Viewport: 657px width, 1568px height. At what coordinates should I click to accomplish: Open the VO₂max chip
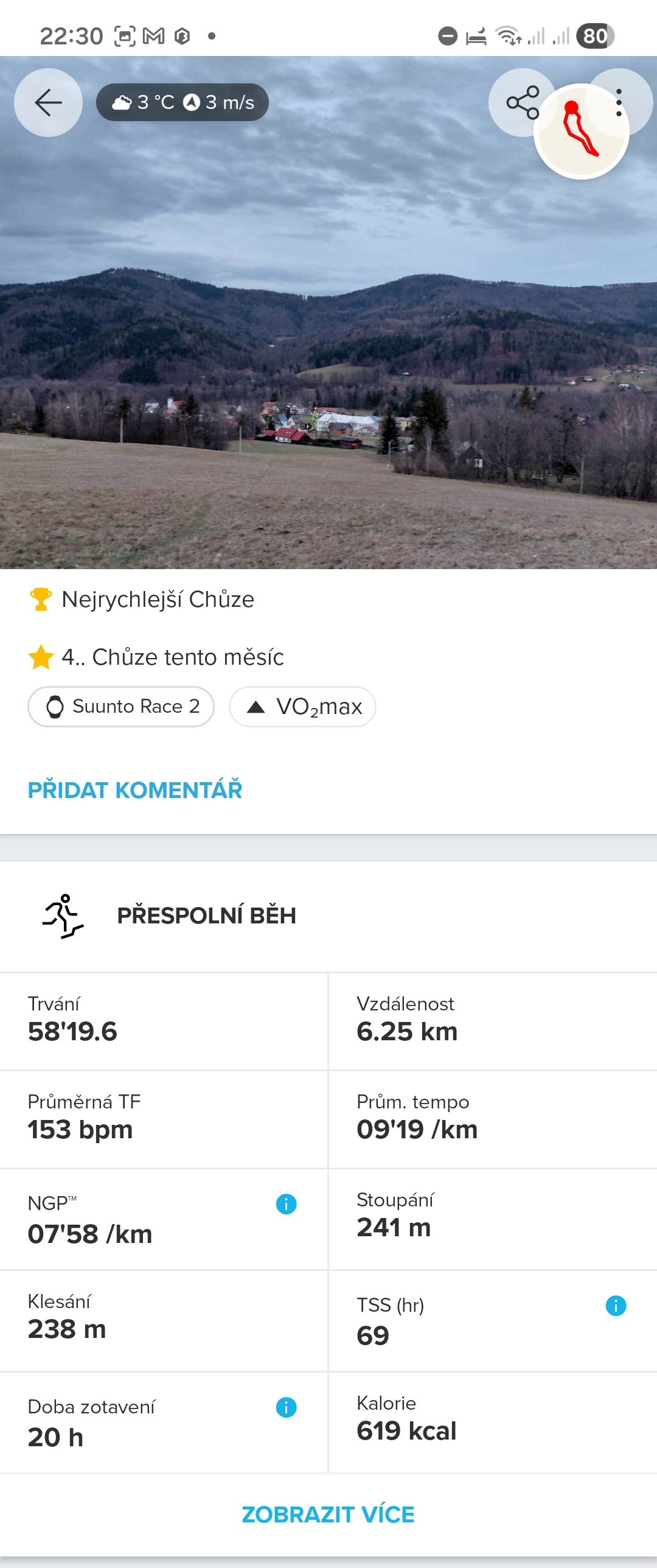click(x=302, y=707)
